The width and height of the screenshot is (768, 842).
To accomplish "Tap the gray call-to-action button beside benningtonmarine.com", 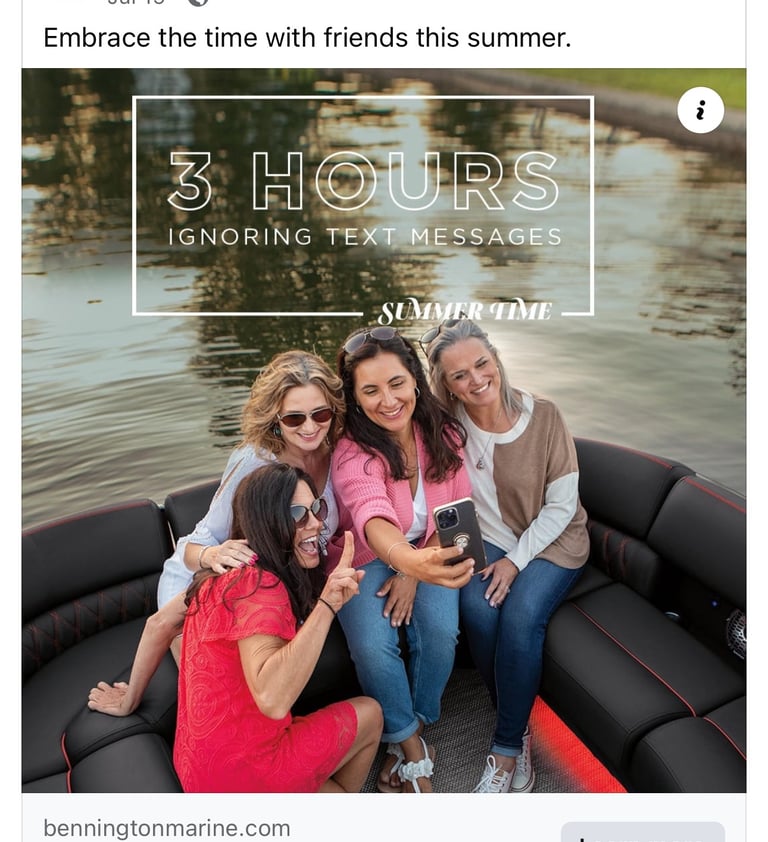I will (643, 832).
